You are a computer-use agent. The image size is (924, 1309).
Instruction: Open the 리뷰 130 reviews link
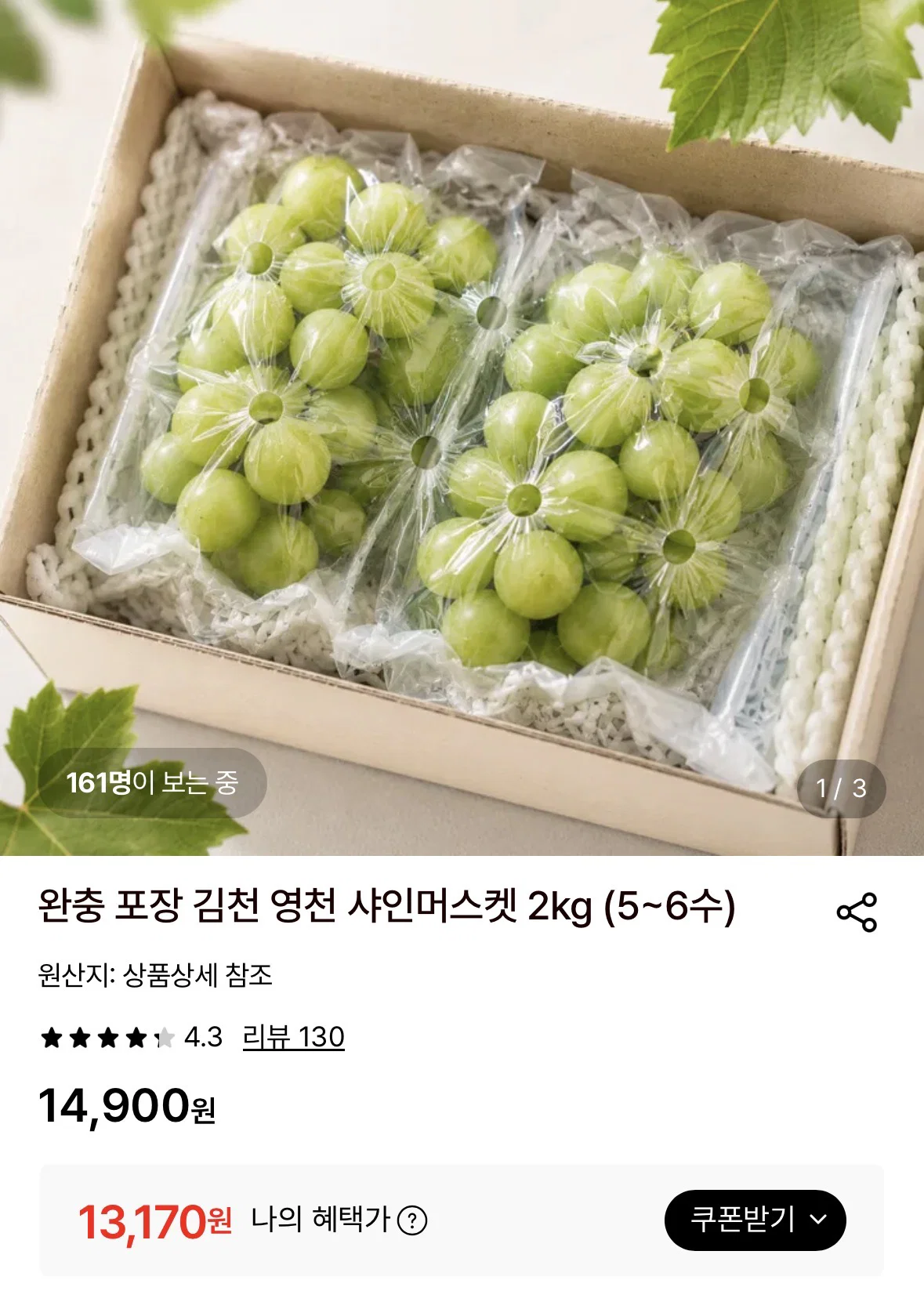coord(293,1037)
